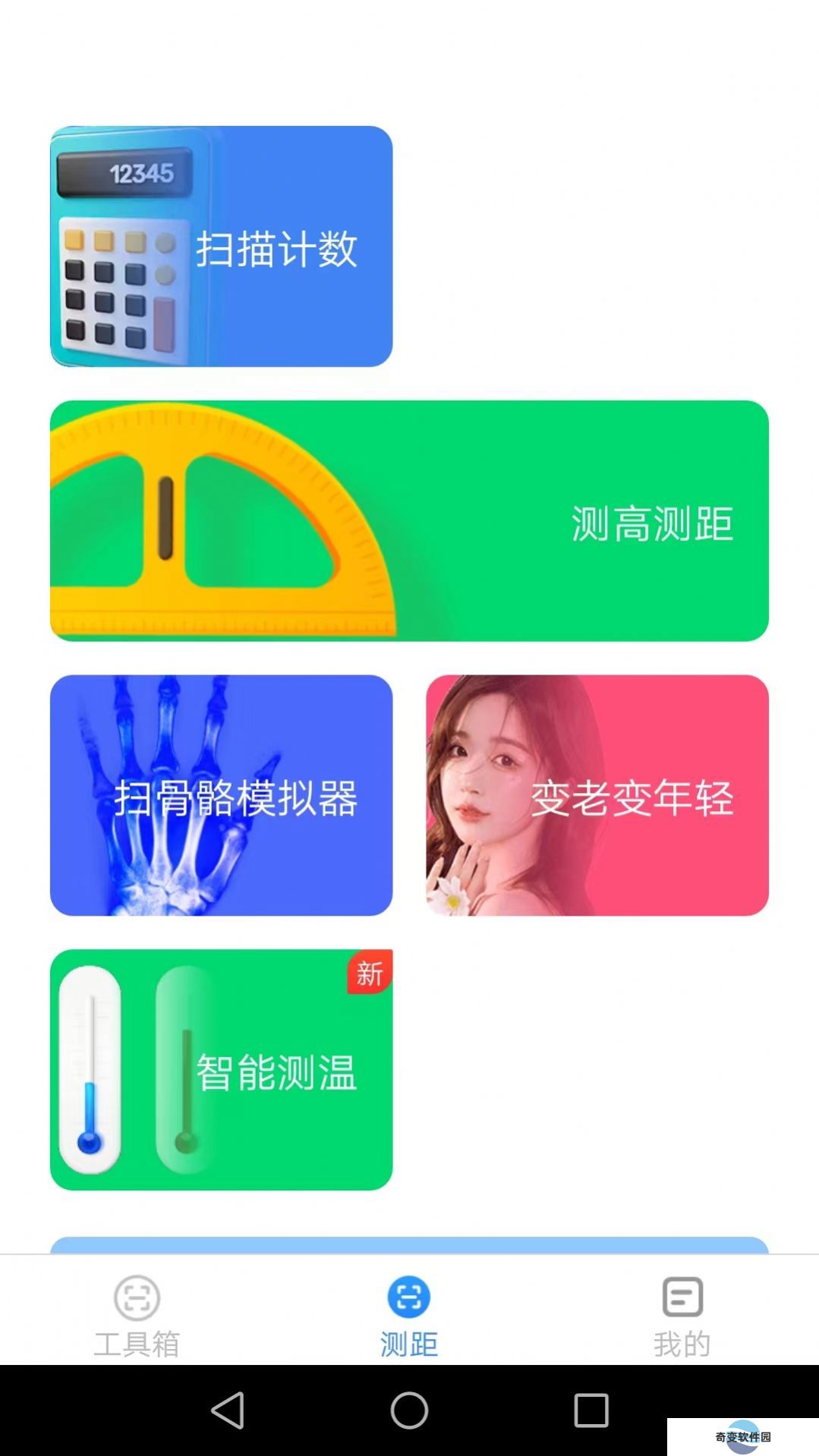The height and width of the screenshot is (1456, 819).
Task: Open the 扫描计数 scan counting card
Action: point(221,247)
